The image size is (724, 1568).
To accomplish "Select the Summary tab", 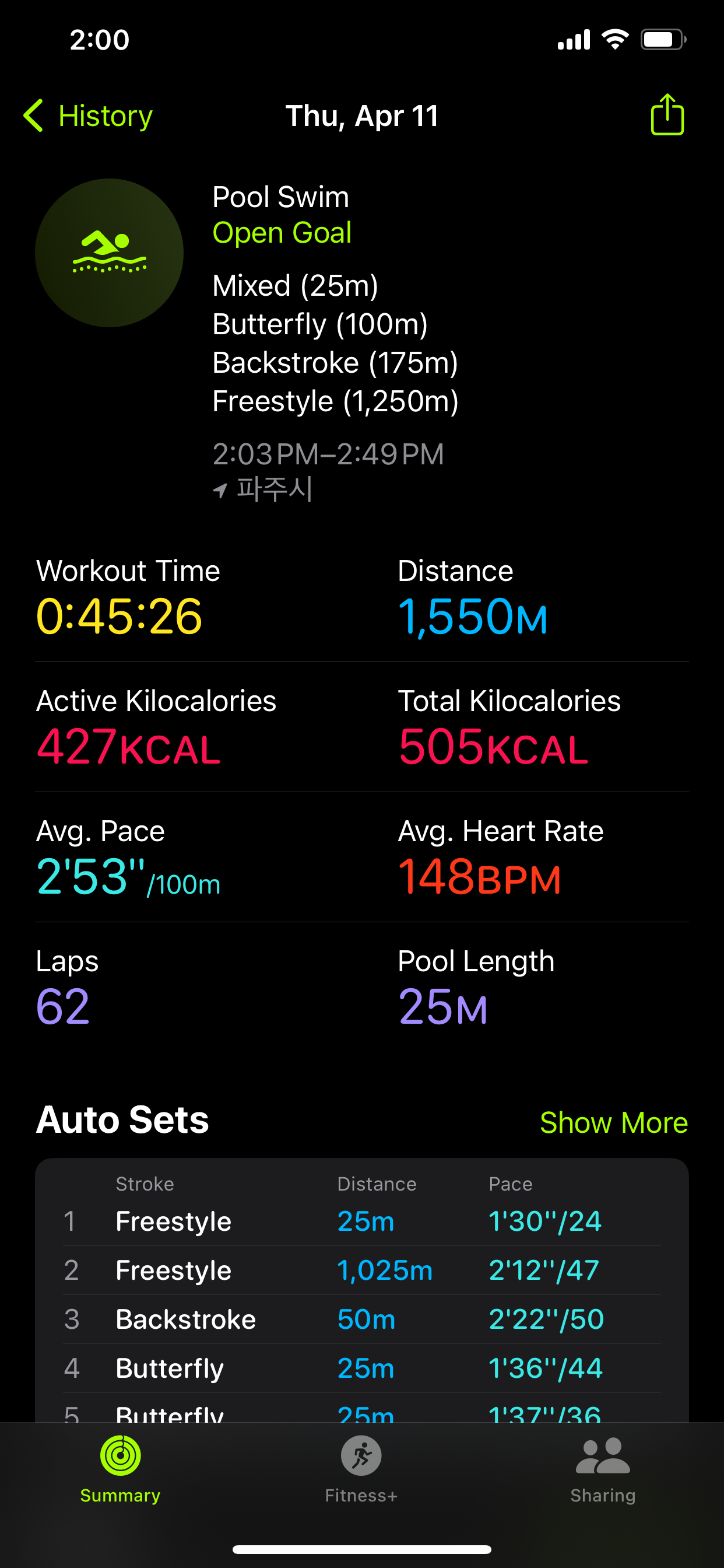I will (x=121, y=1469).
